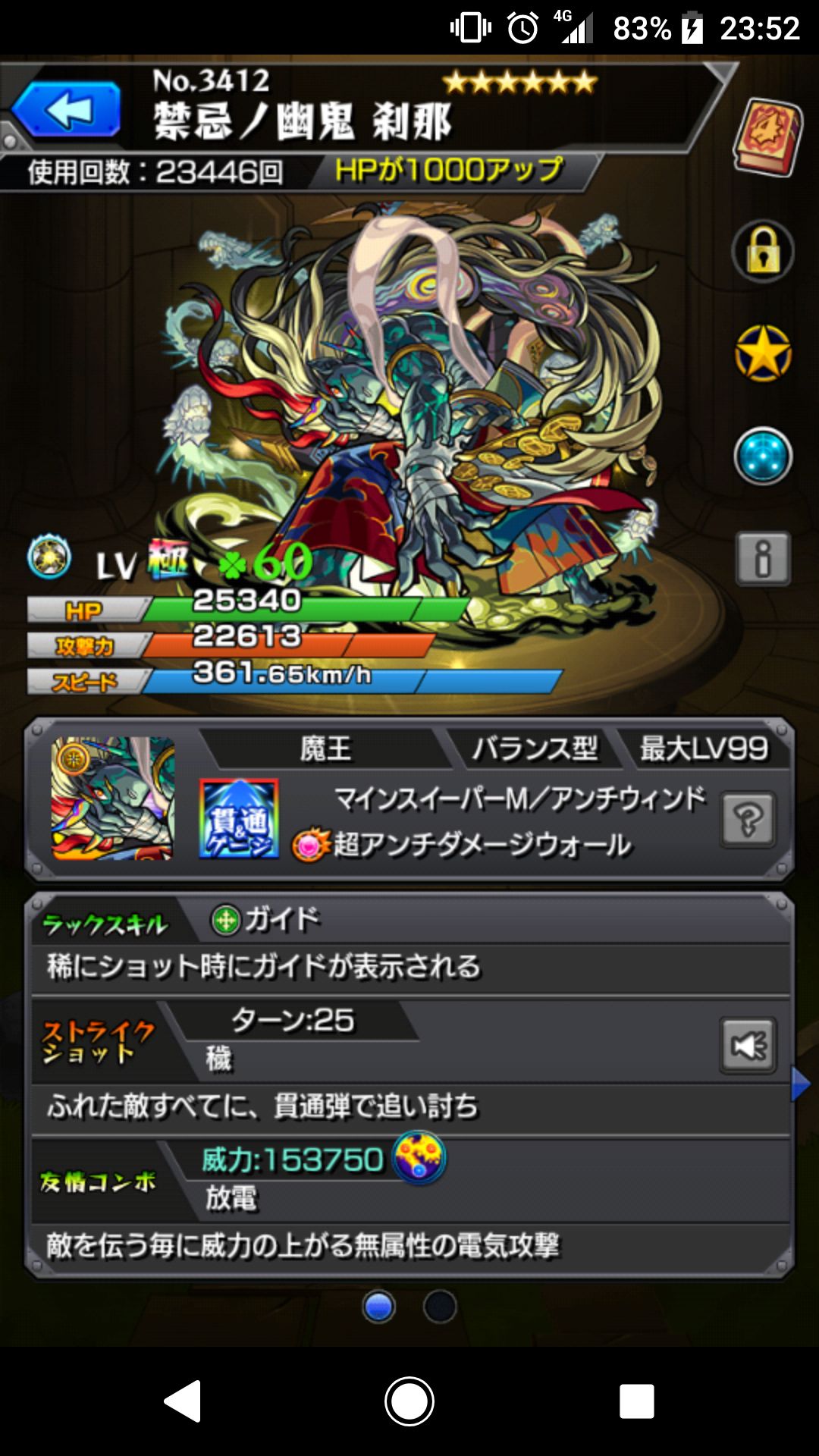Go to next page with blue arrow

[x=801, y=1084]
